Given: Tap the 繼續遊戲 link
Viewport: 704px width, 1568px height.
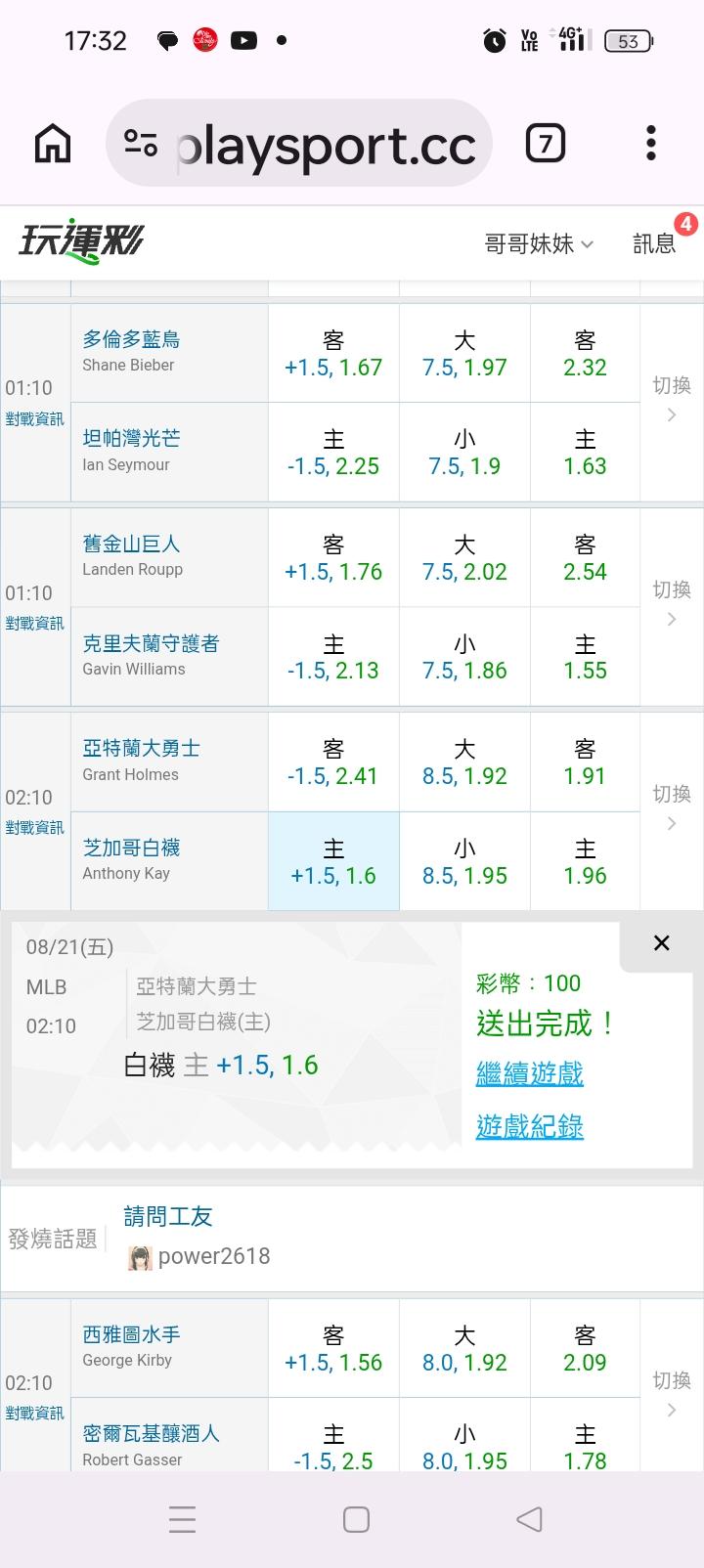Looking at the screenshot, I should pyautogui.click(x=529, y=1073).
